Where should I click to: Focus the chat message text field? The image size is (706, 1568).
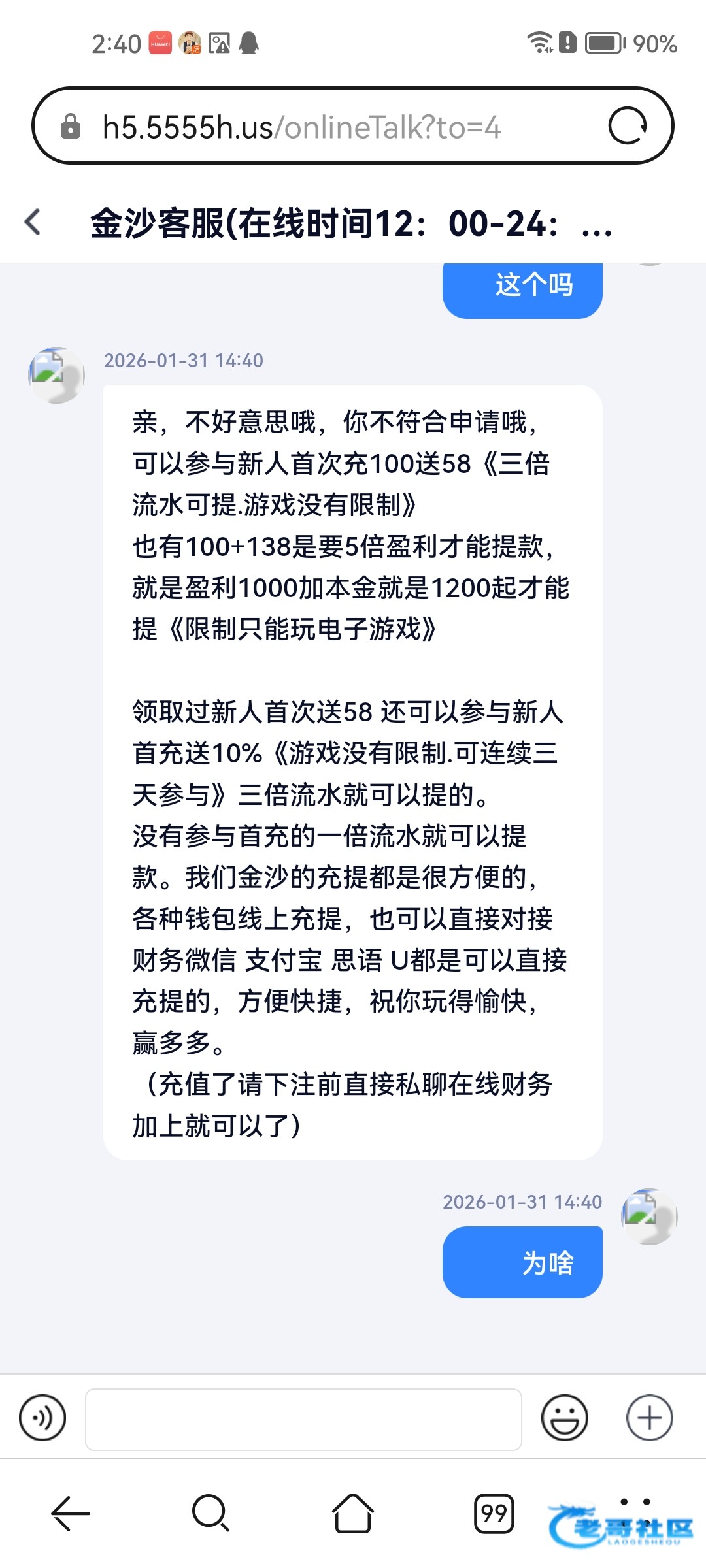pos(303,1419)
